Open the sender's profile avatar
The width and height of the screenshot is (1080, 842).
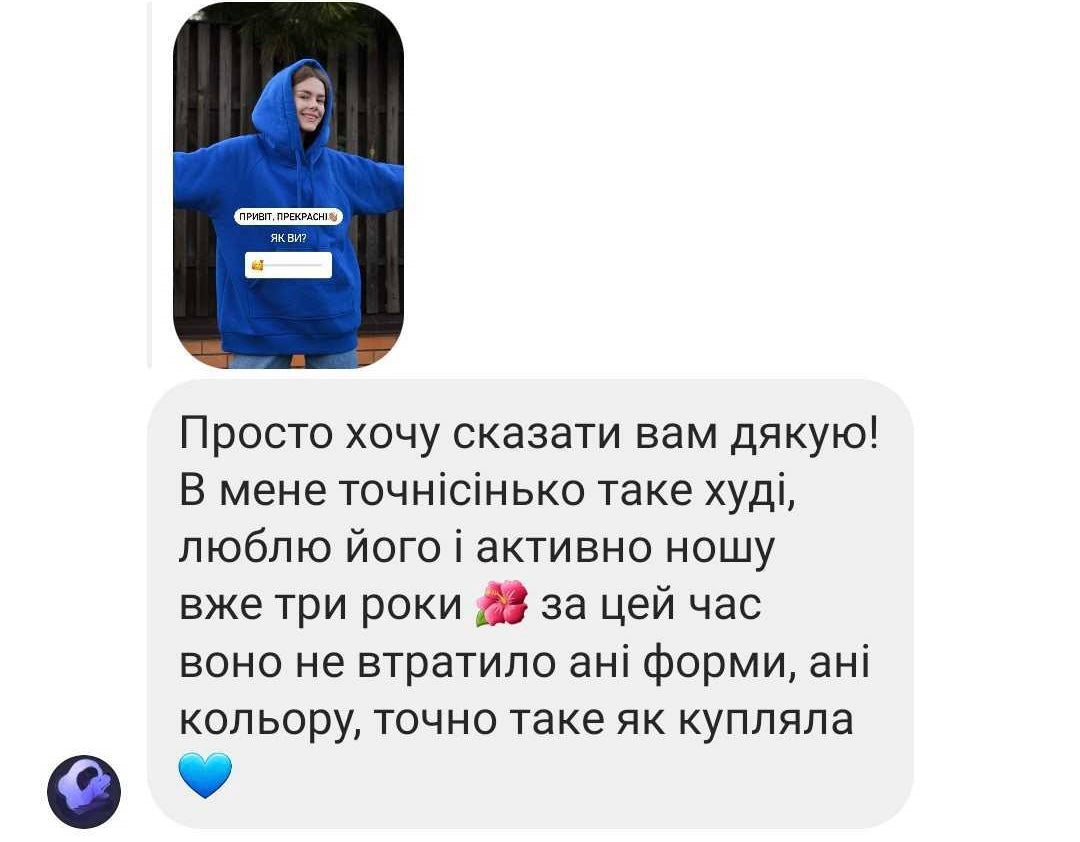pos(84,791)
